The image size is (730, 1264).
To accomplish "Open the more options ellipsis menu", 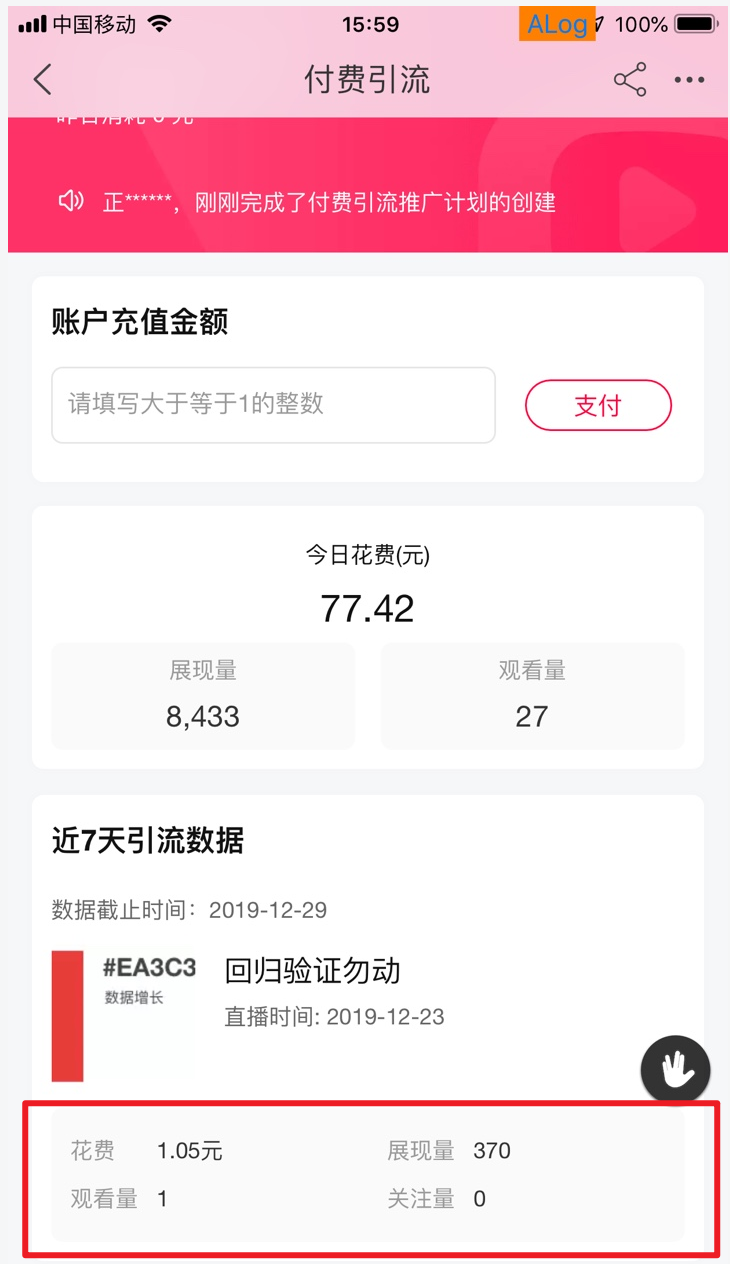I will pos(690,80).
